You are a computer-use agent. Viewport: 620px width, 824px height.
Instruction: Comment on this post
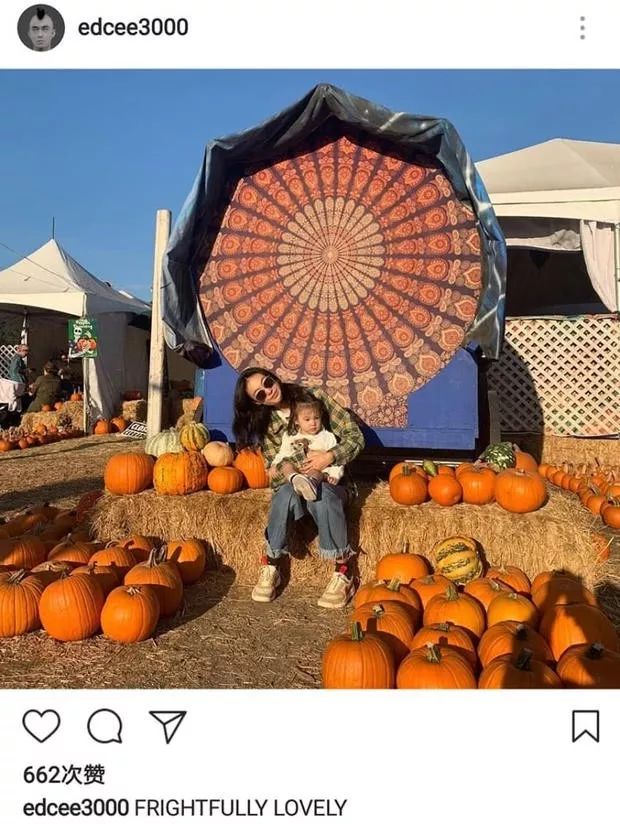tap(104, 726)
